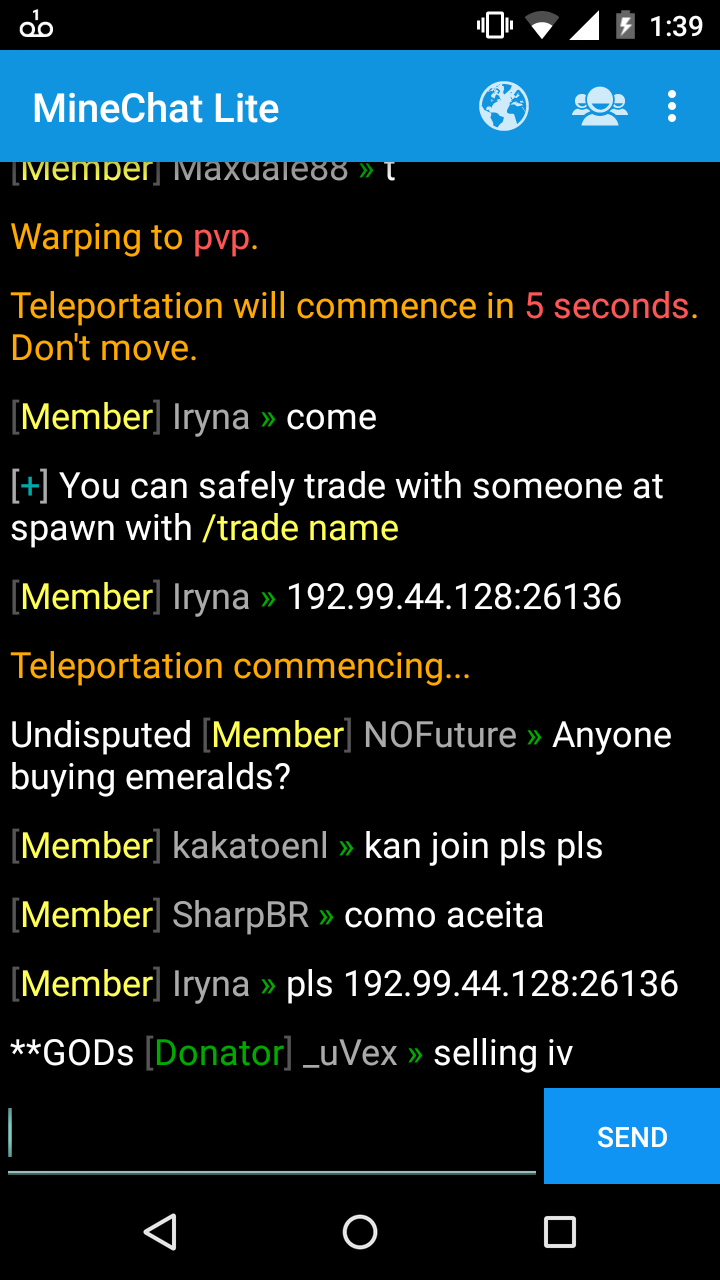
Task: Tap the SEND button
Action: [632, 1137]
